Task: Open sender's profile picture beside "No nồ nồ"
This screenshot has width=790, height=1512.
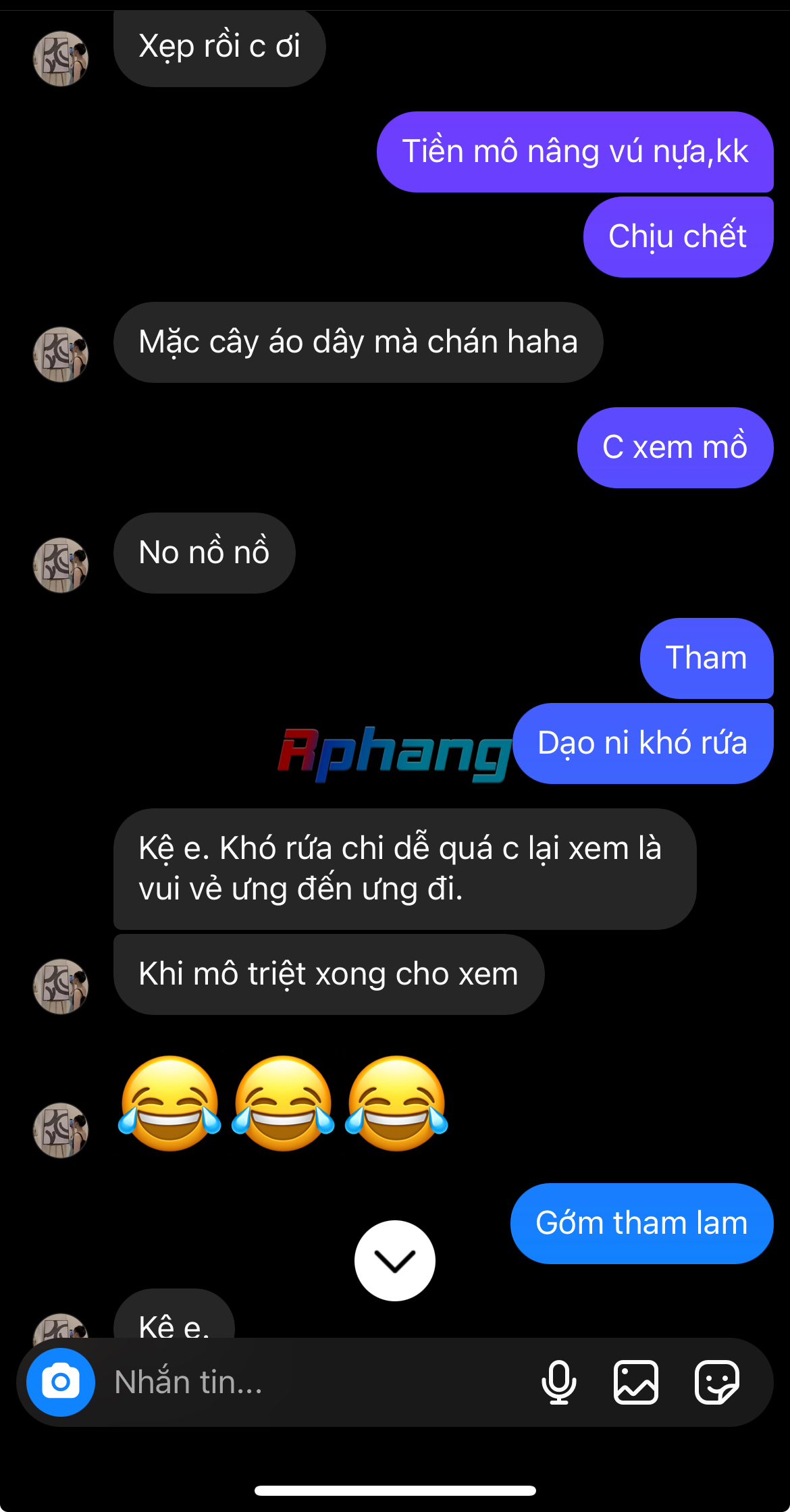Action: (x=61, y=565)
